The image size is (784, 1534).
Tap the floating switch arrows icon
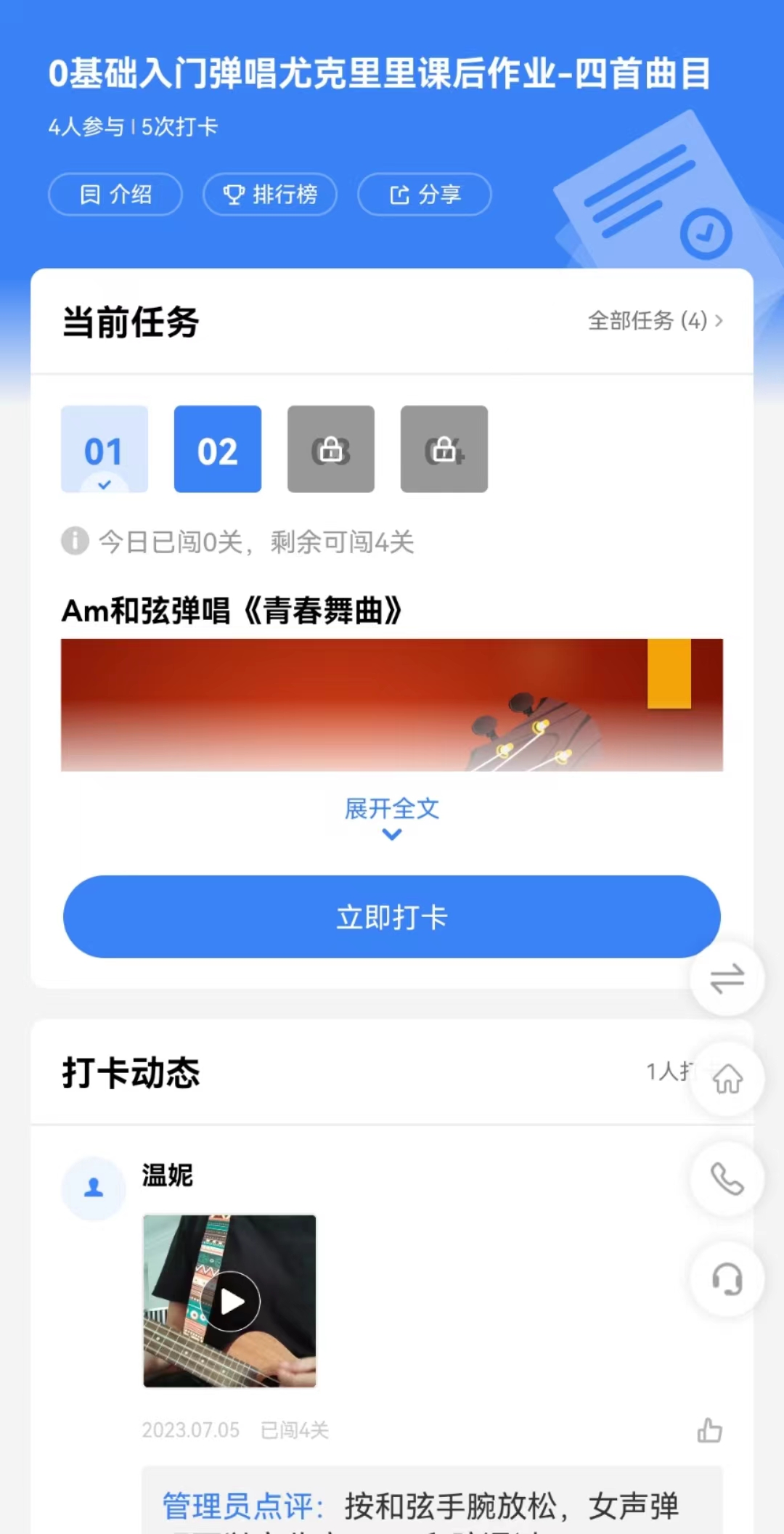pos(727,979)
